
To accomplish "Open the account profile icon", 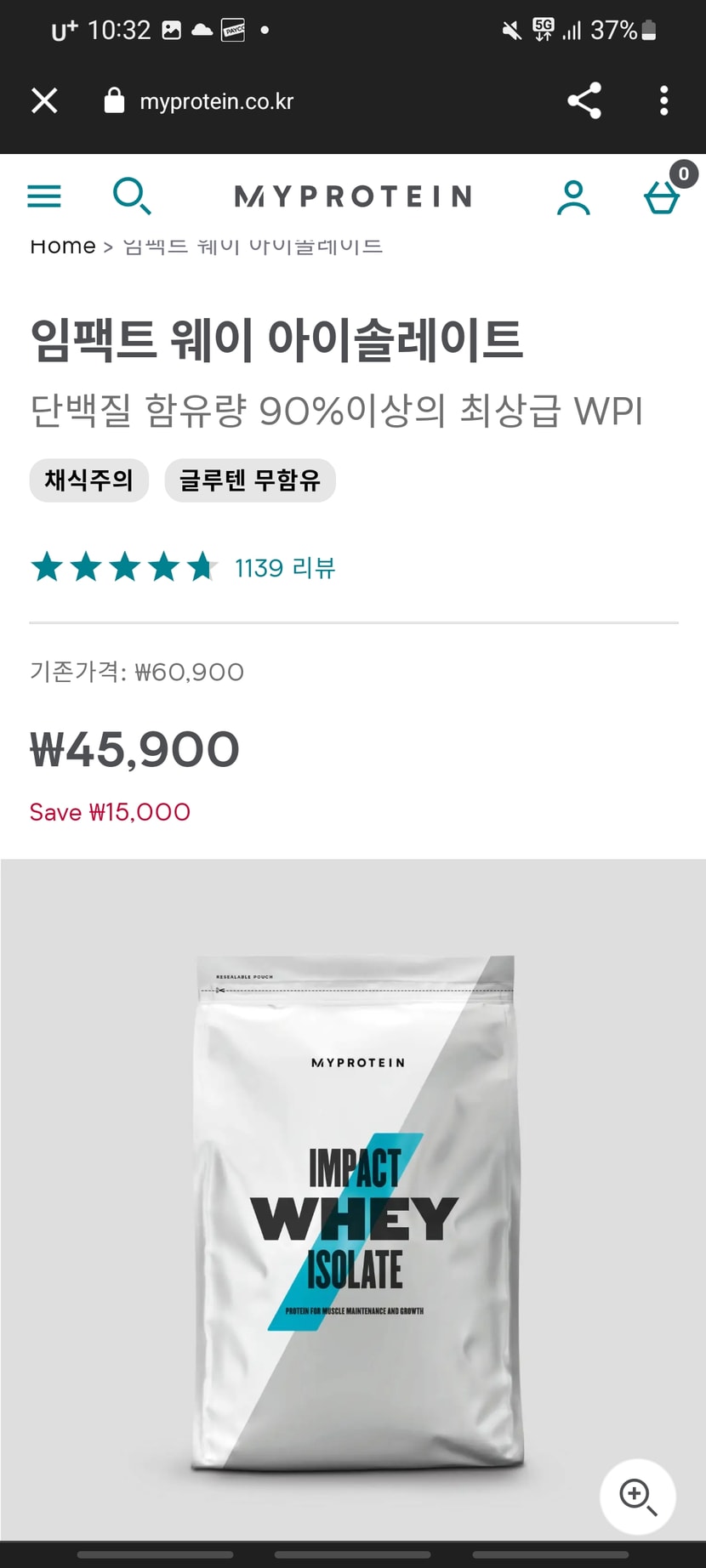I will (573, 197).
